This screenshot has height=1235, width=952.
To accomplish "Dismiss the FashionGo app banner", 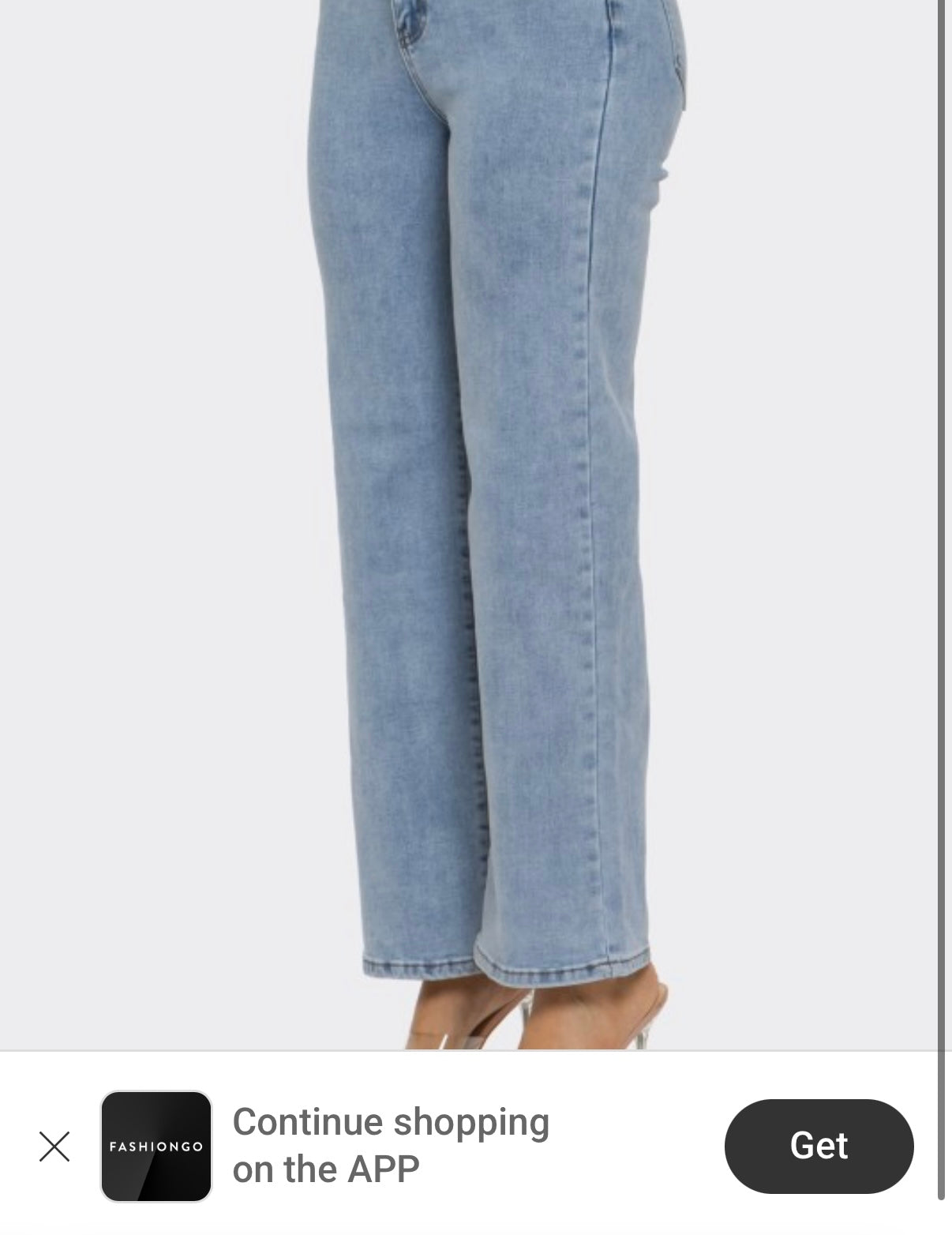I will 54,1146.
